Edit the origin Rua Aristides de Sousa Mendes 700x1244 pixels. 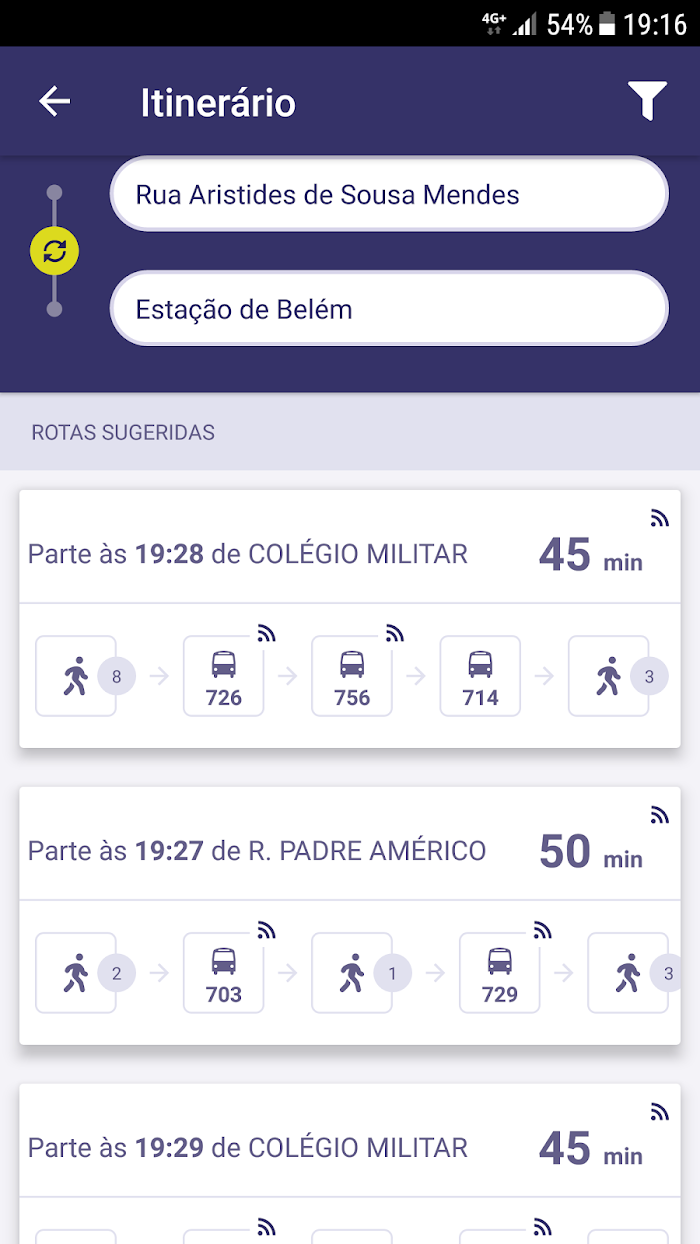389,194
